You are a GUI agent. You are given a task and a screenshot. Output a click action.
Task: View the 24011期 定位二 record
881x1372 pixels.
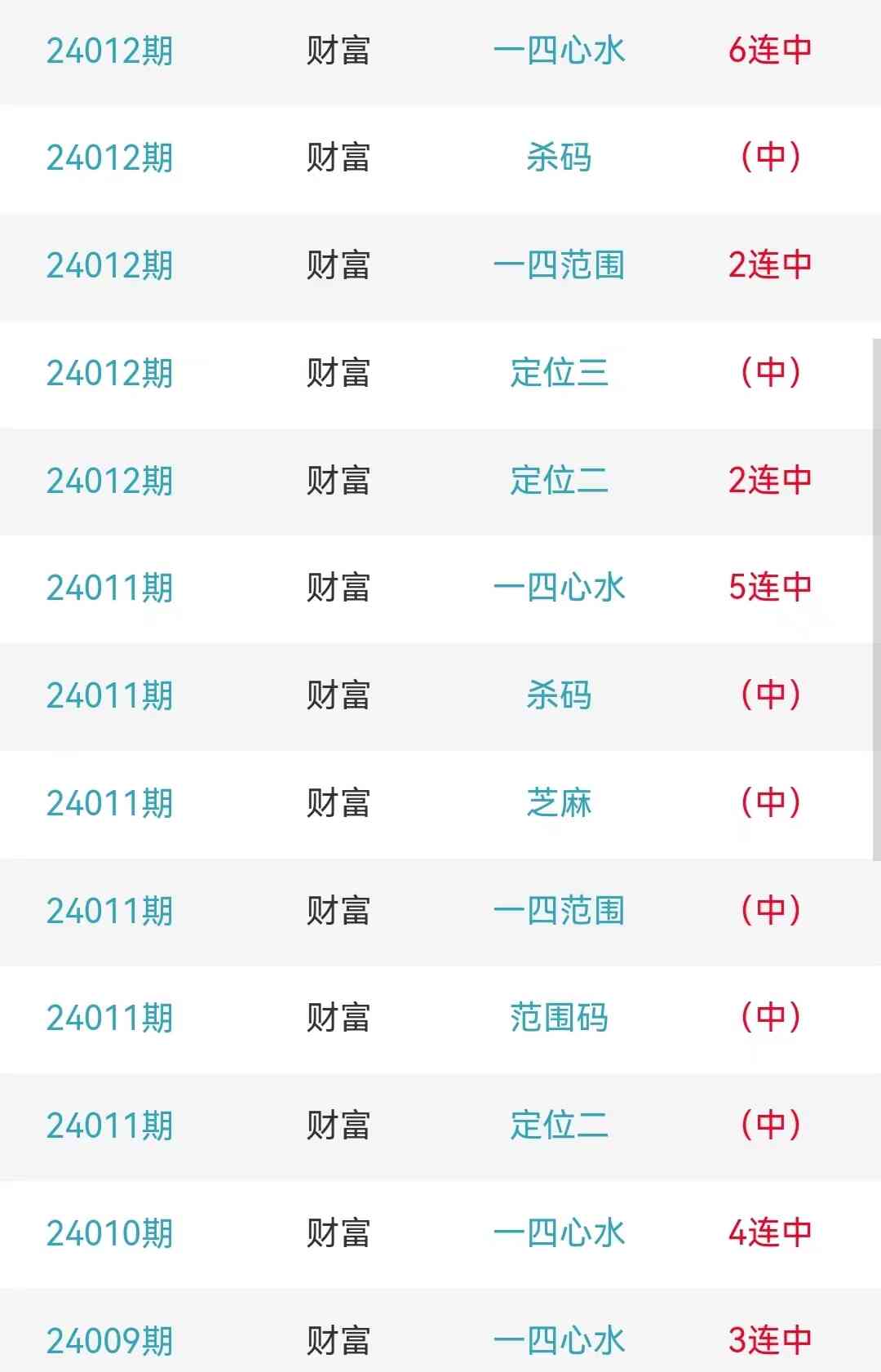coord(559,1126)
